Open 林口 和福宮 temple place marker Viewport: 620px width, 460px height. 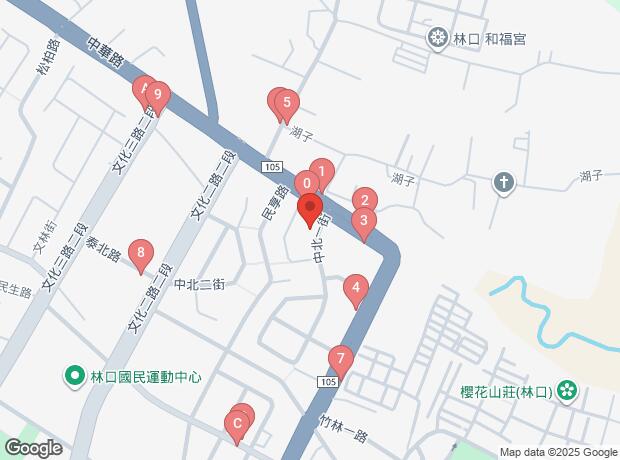click(x=437, y=39)
